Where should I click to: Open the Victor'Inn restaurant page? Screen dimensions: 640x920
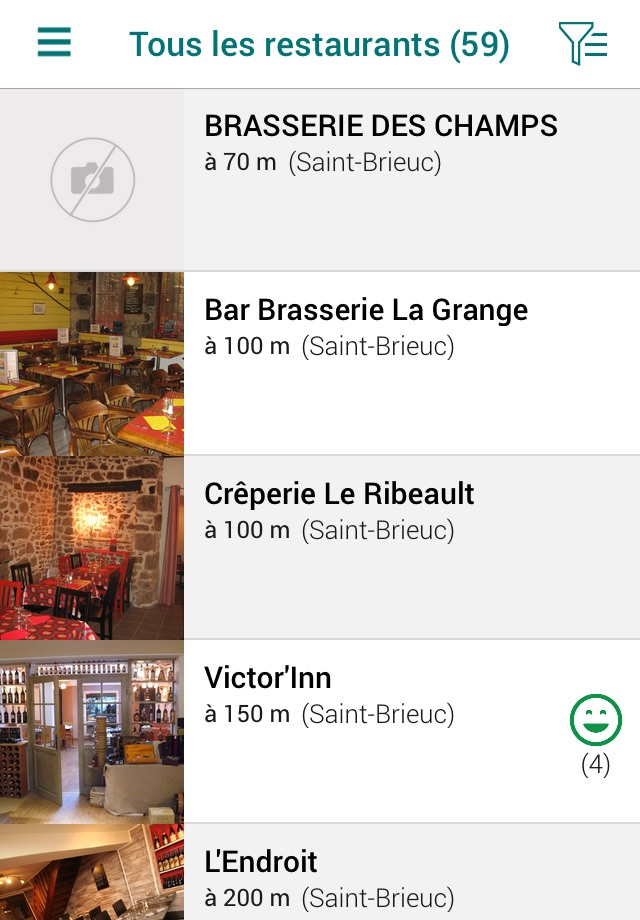point(268,679)
